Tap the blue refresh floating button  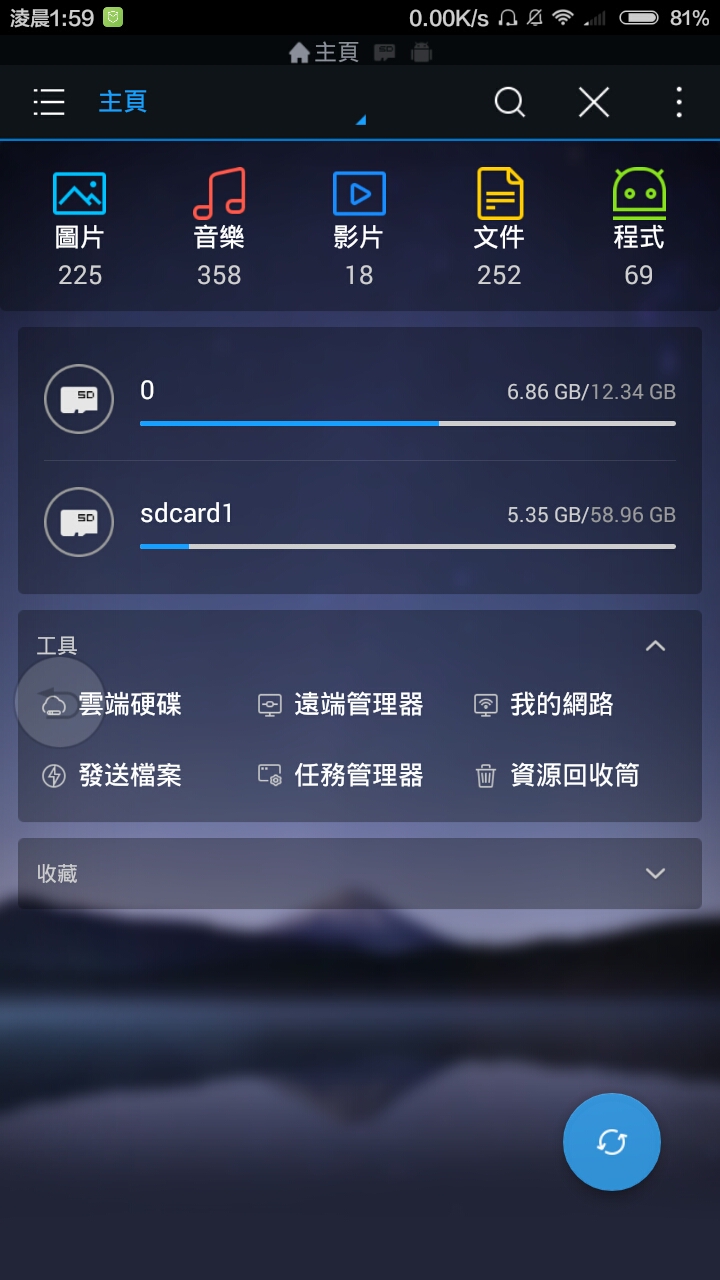point(612,1142)
